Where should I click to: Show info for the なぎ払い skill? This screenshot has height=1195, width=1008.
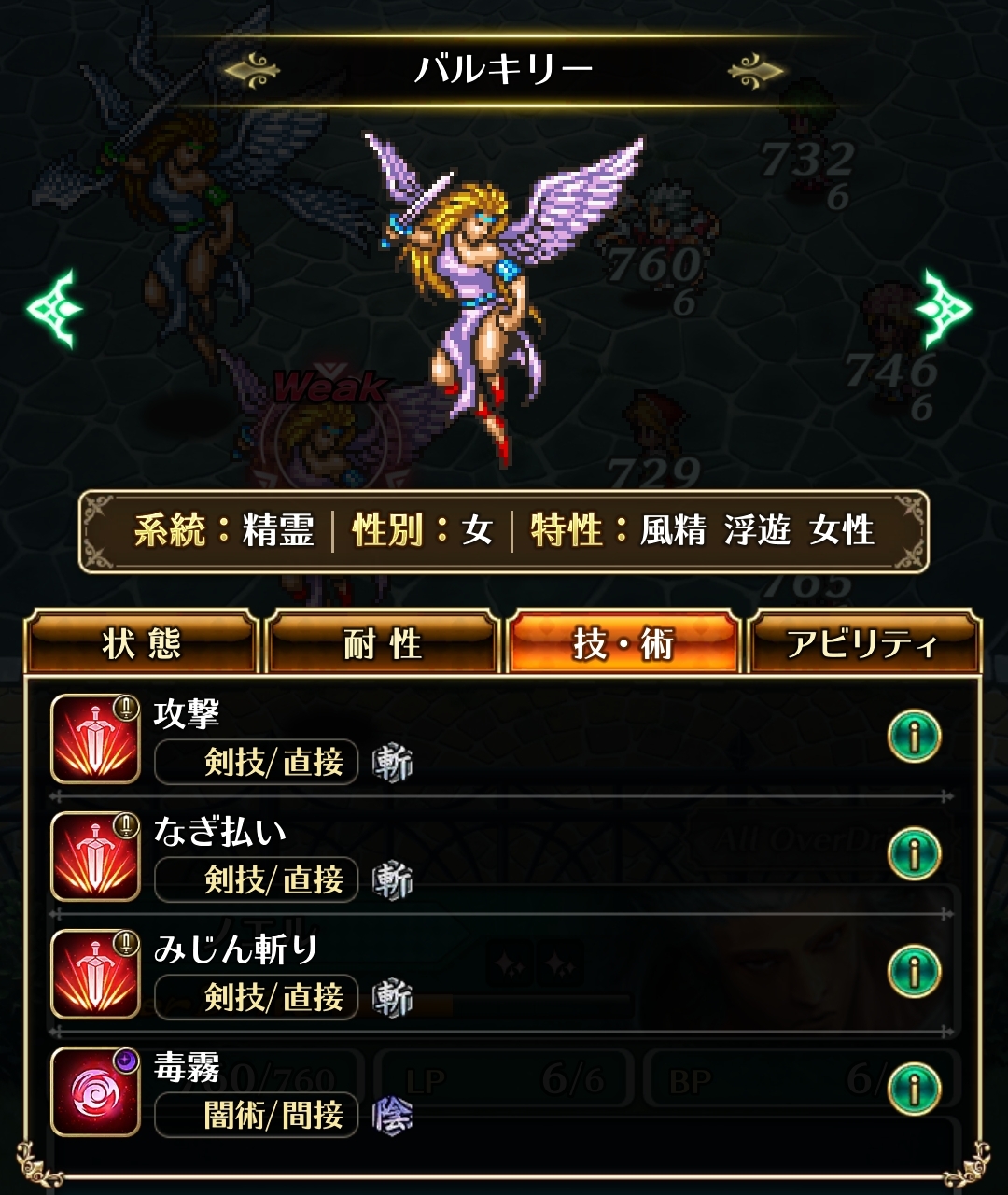[914, 854]
